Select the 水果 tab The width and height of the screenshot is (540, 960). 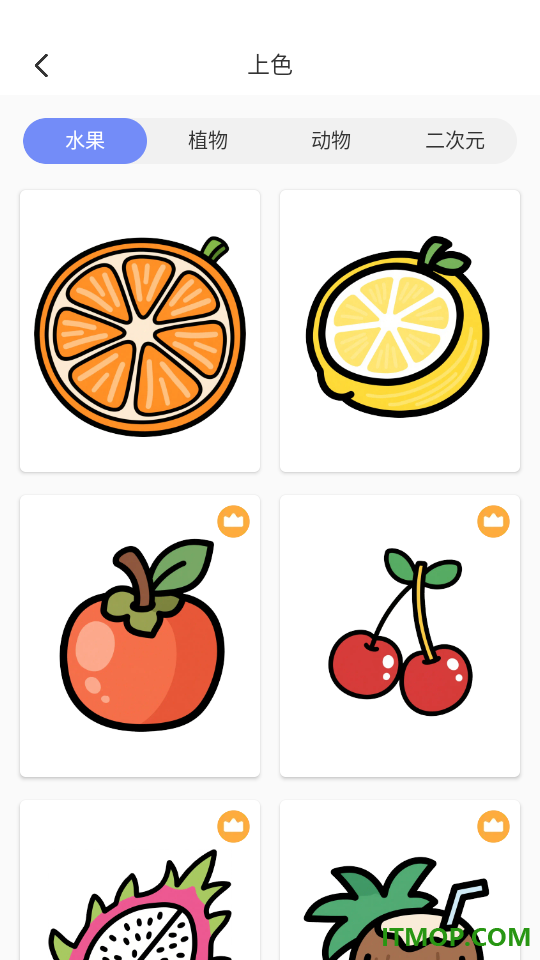point(85,141)
